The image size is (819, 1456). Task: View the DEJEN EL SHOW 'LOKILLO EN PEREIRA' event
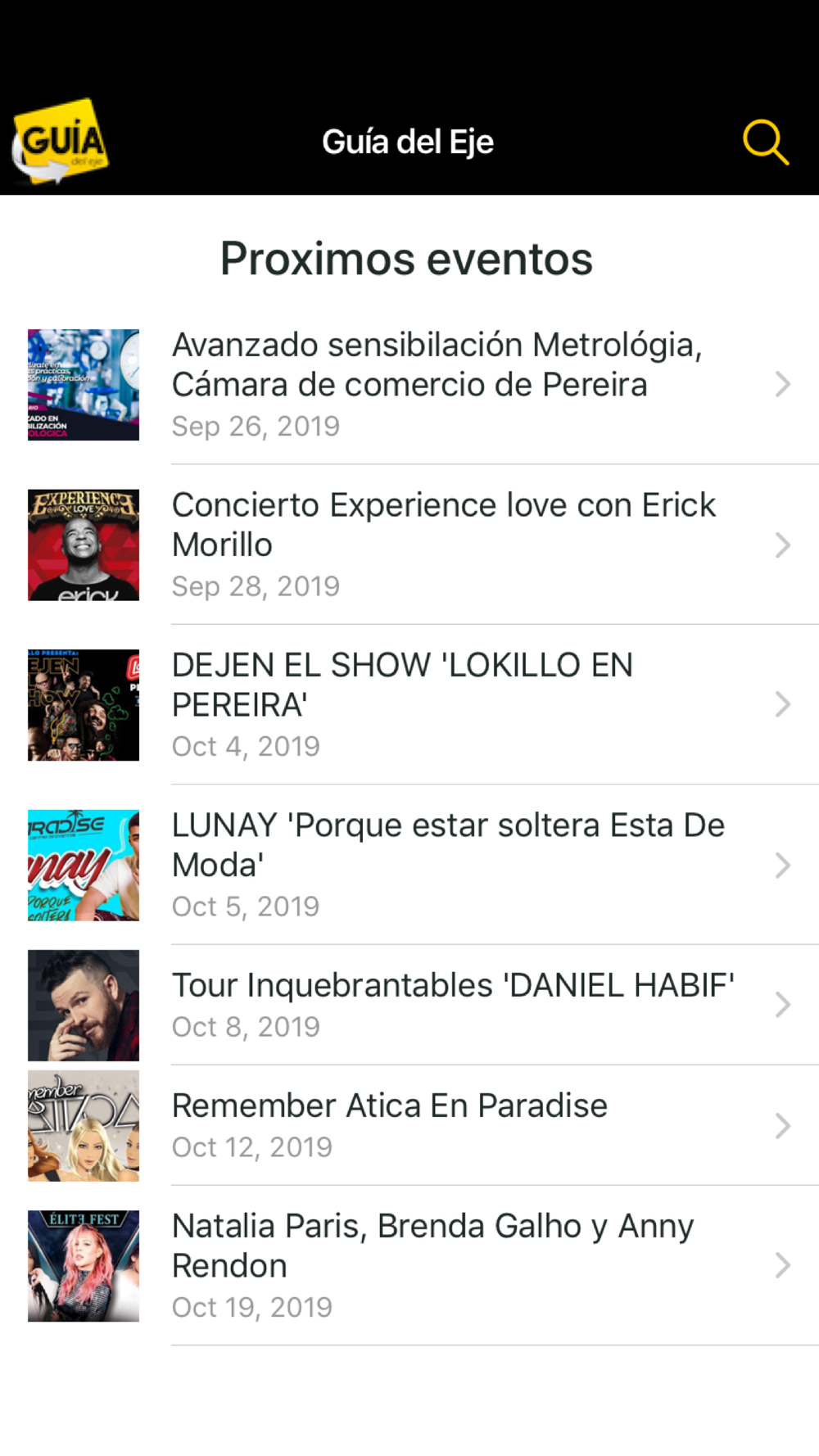(x=409, y=704)
